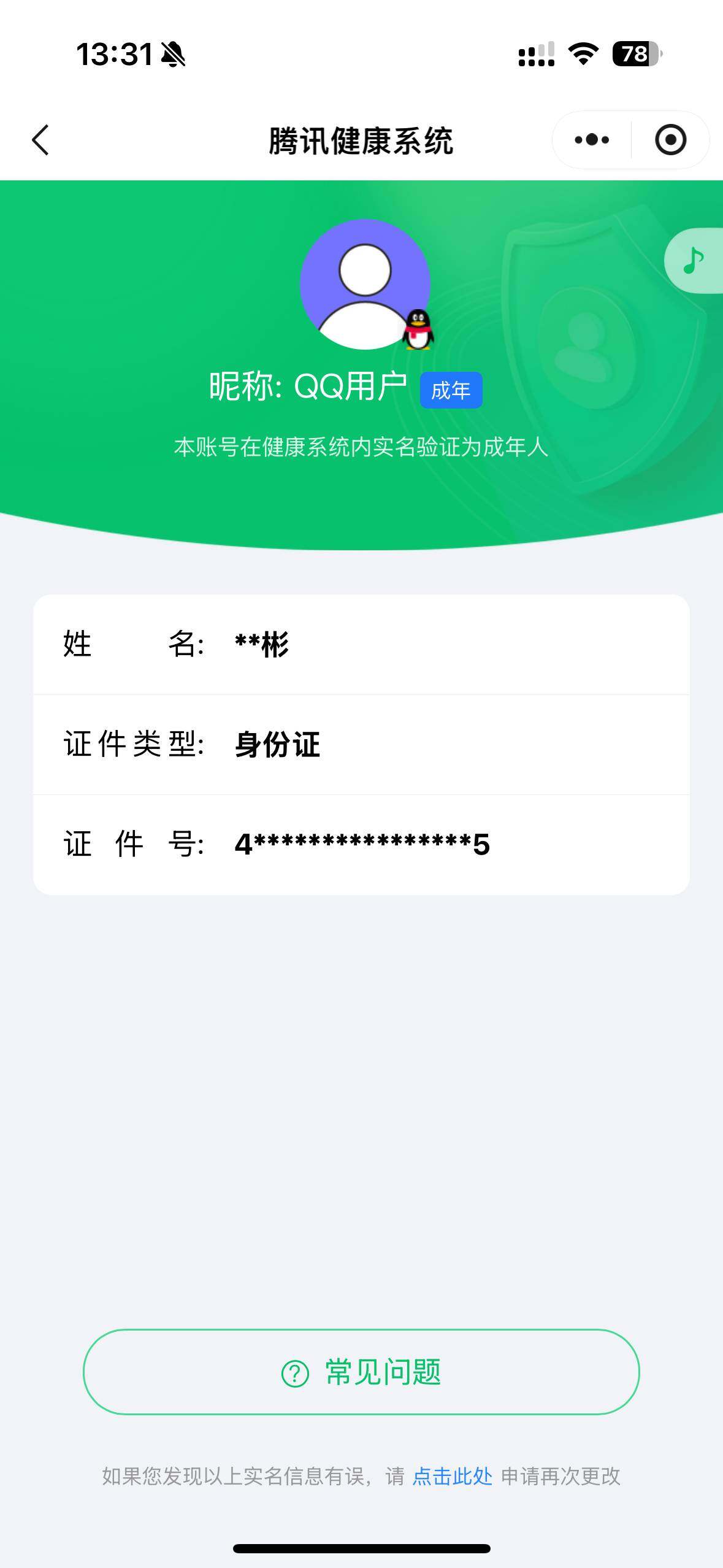
Task: Open the 常见问题 FAQ button
Action: (361, 1372)
